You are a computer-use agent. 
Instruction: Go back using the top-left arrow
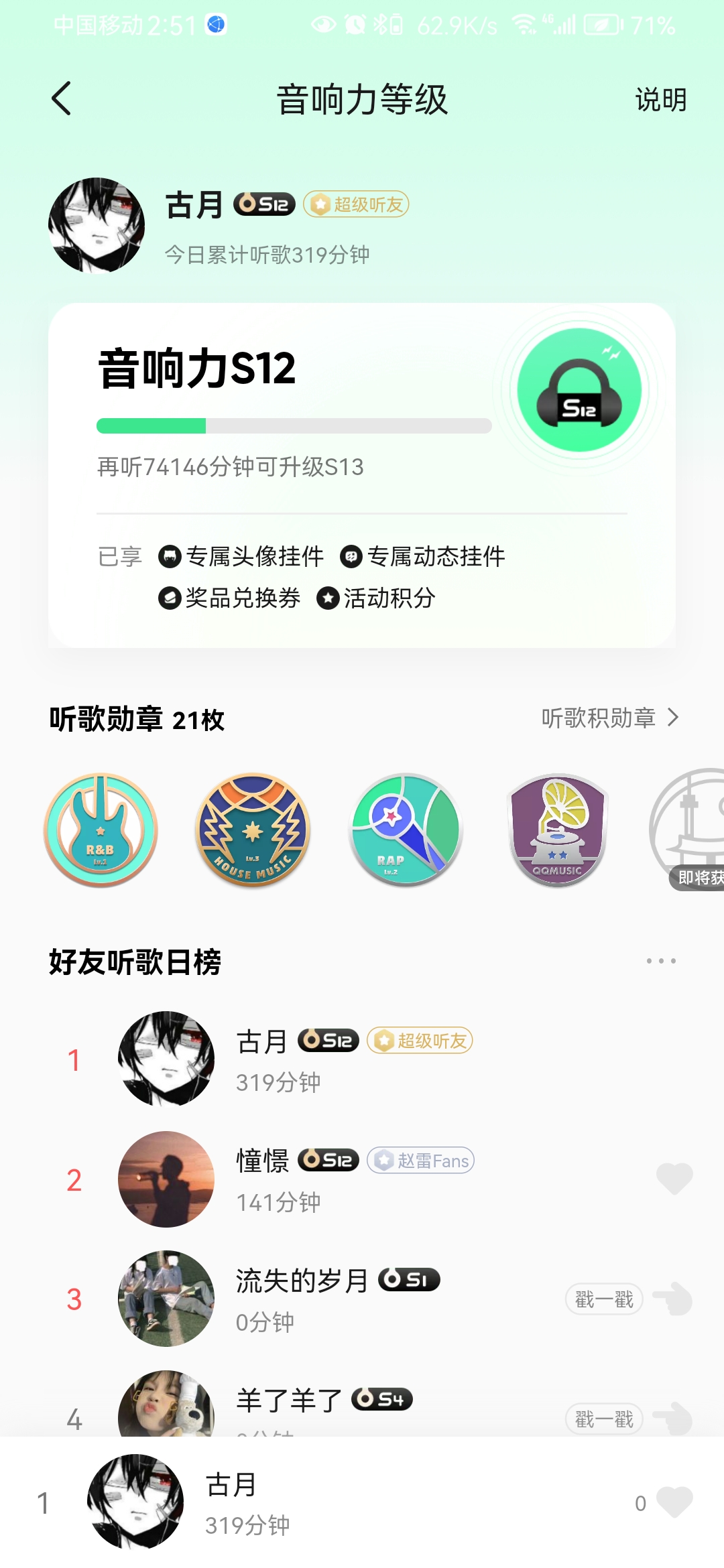point(62,99)
